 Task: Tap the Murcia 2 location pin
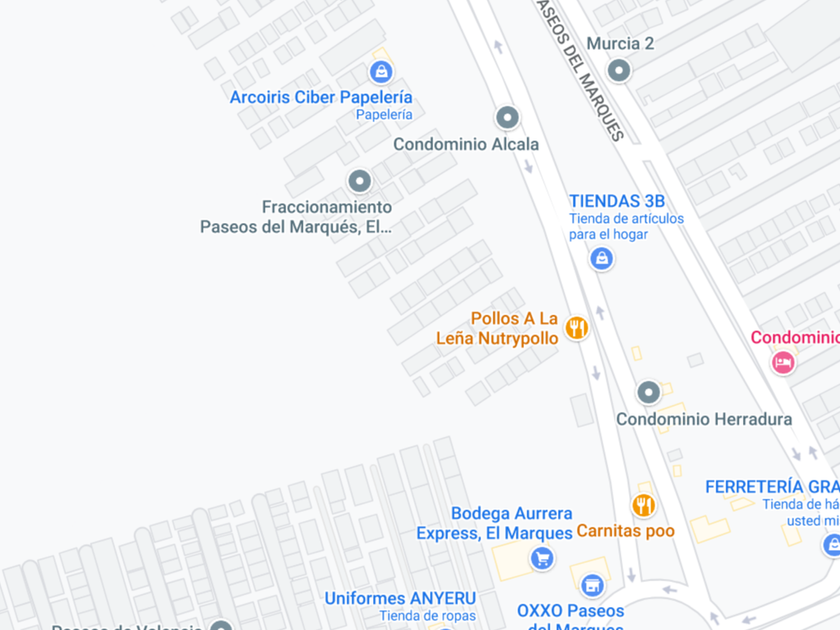tap(619, 70)
